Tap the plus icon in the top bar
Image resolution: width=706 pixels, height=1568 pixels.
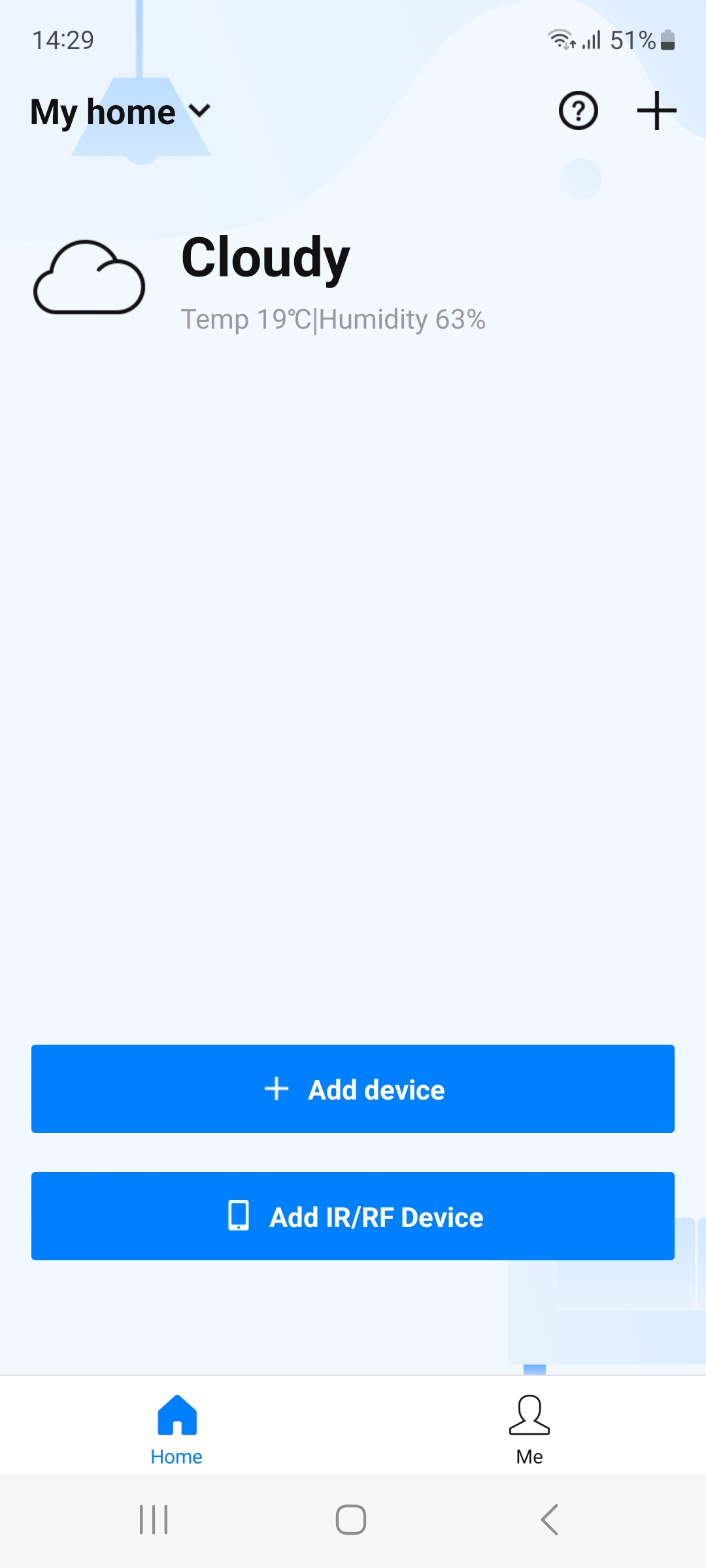tap(656, 111)
